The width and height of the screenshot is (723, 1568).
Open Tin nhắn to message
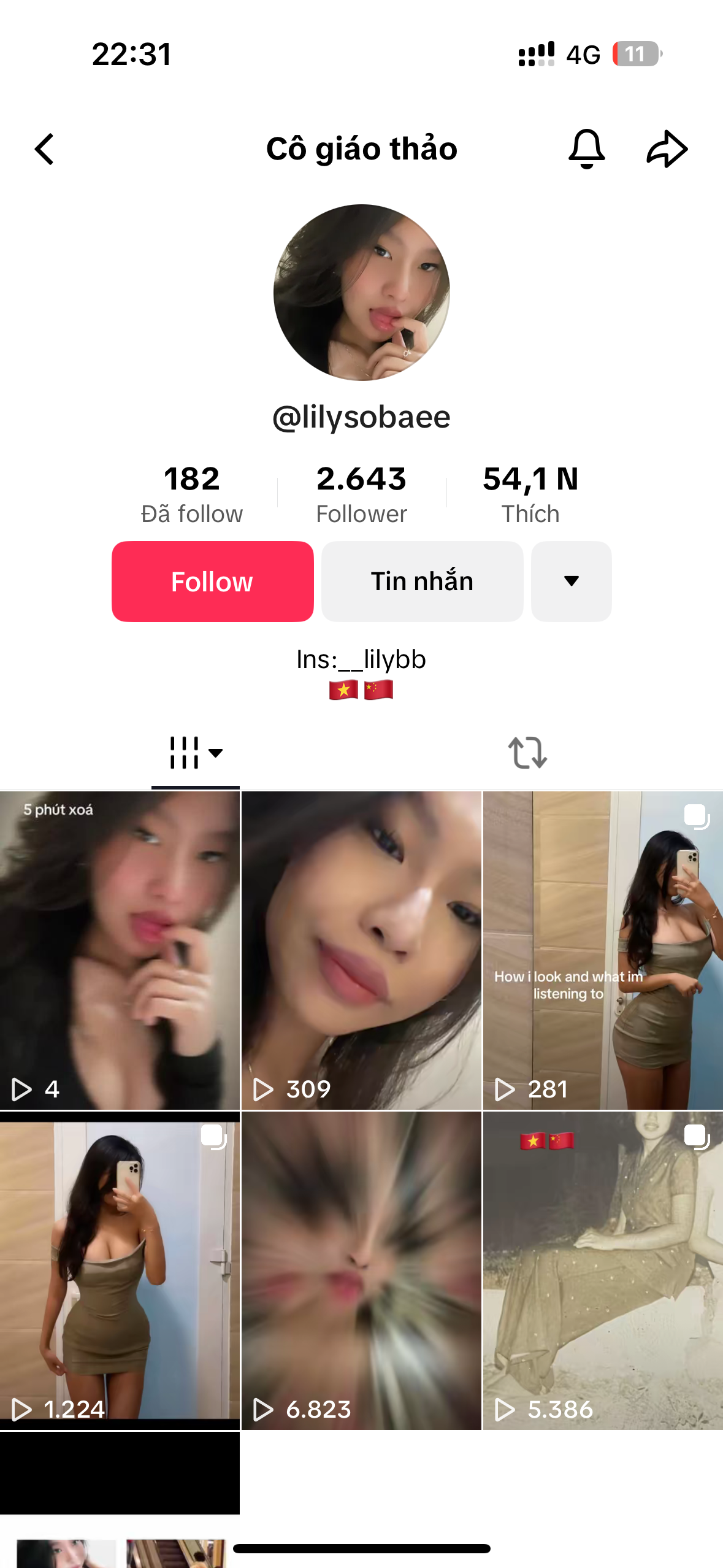422,581
